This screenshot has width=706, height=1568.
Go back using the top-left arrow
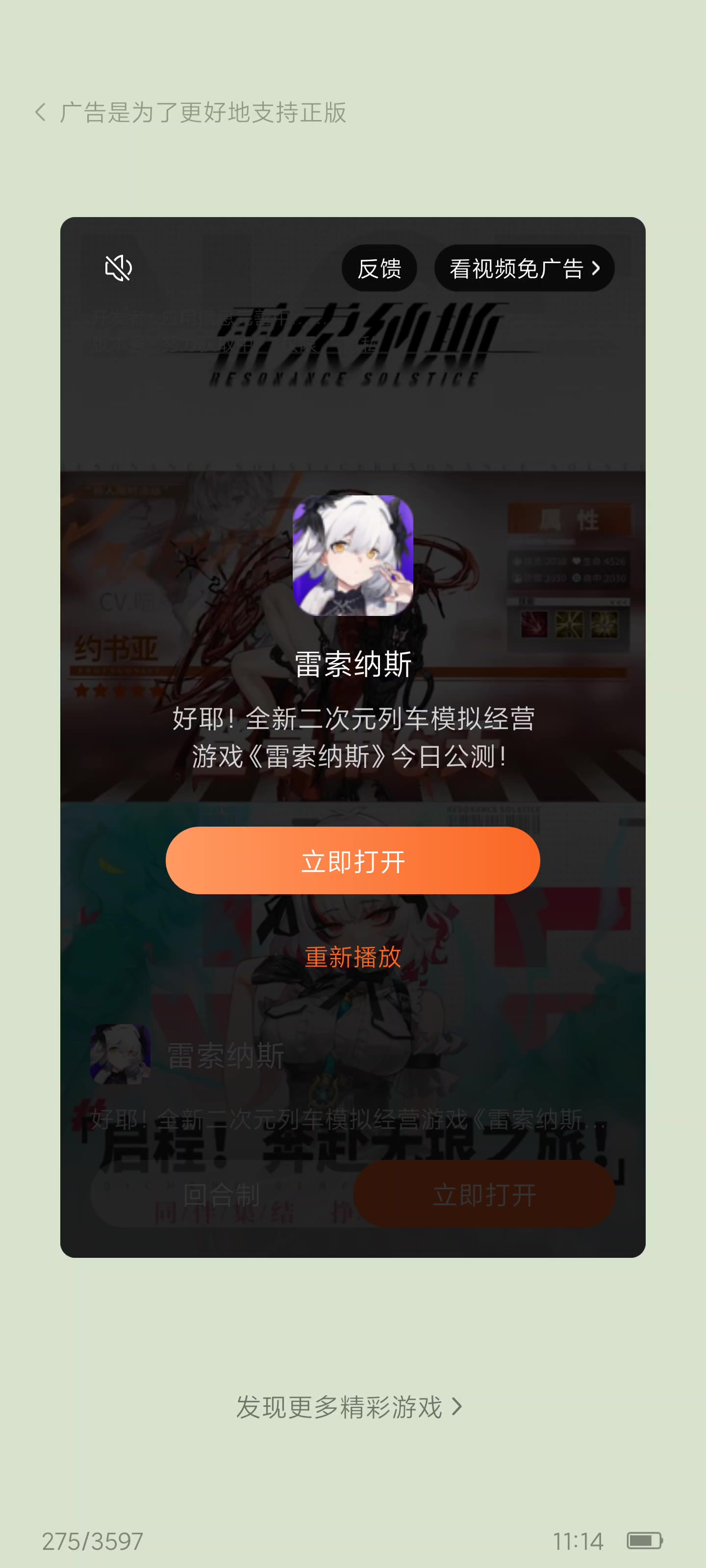[x=40, y=112]
